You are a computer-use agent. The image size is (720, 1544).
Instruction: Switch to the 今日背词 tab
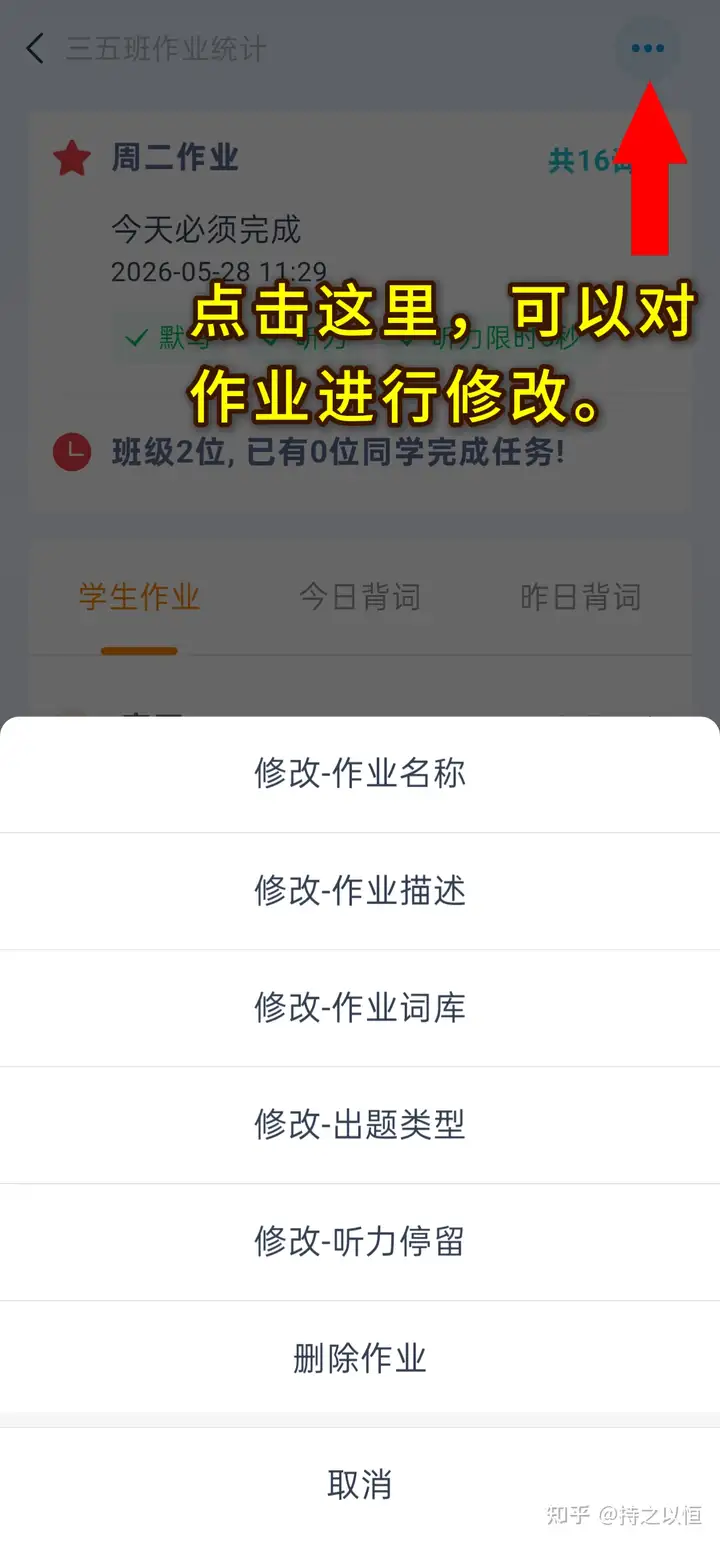(360, 597)
